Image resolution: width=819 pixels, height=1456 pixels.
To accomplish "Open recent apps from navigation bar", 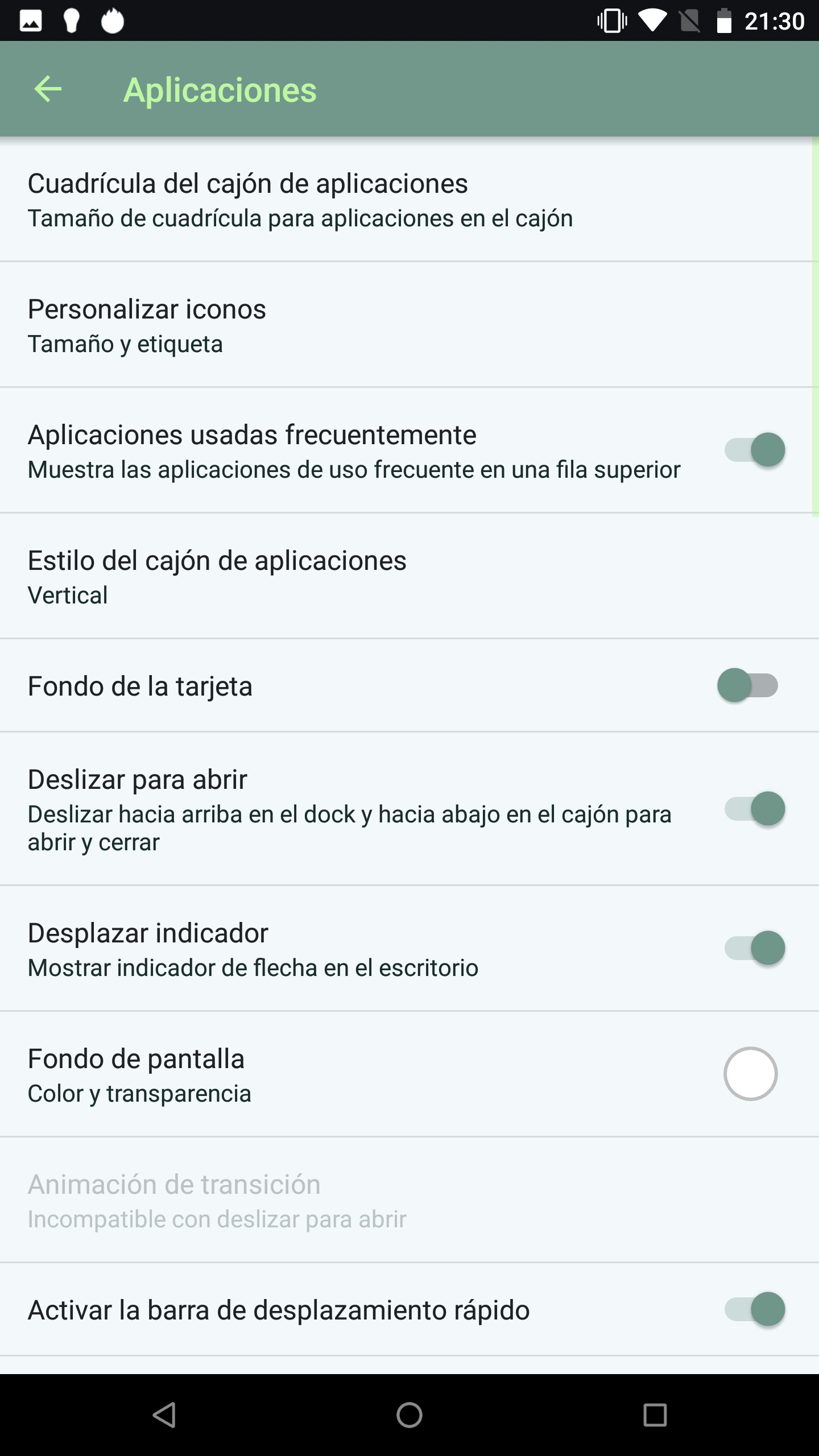I will [x=655, y=1415].
